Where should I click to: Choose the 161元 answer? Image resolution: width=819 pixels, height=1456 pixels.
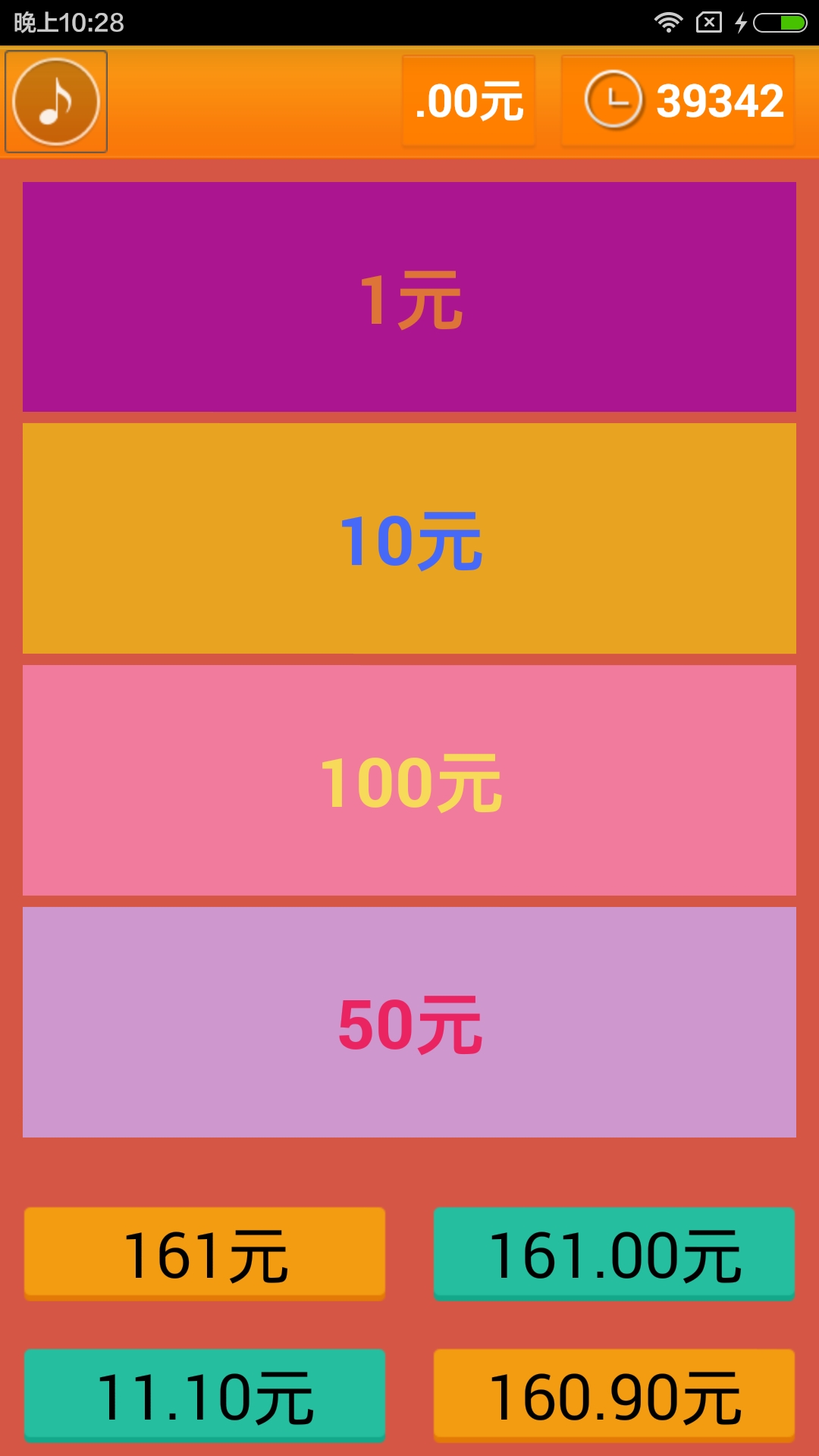205,1254
